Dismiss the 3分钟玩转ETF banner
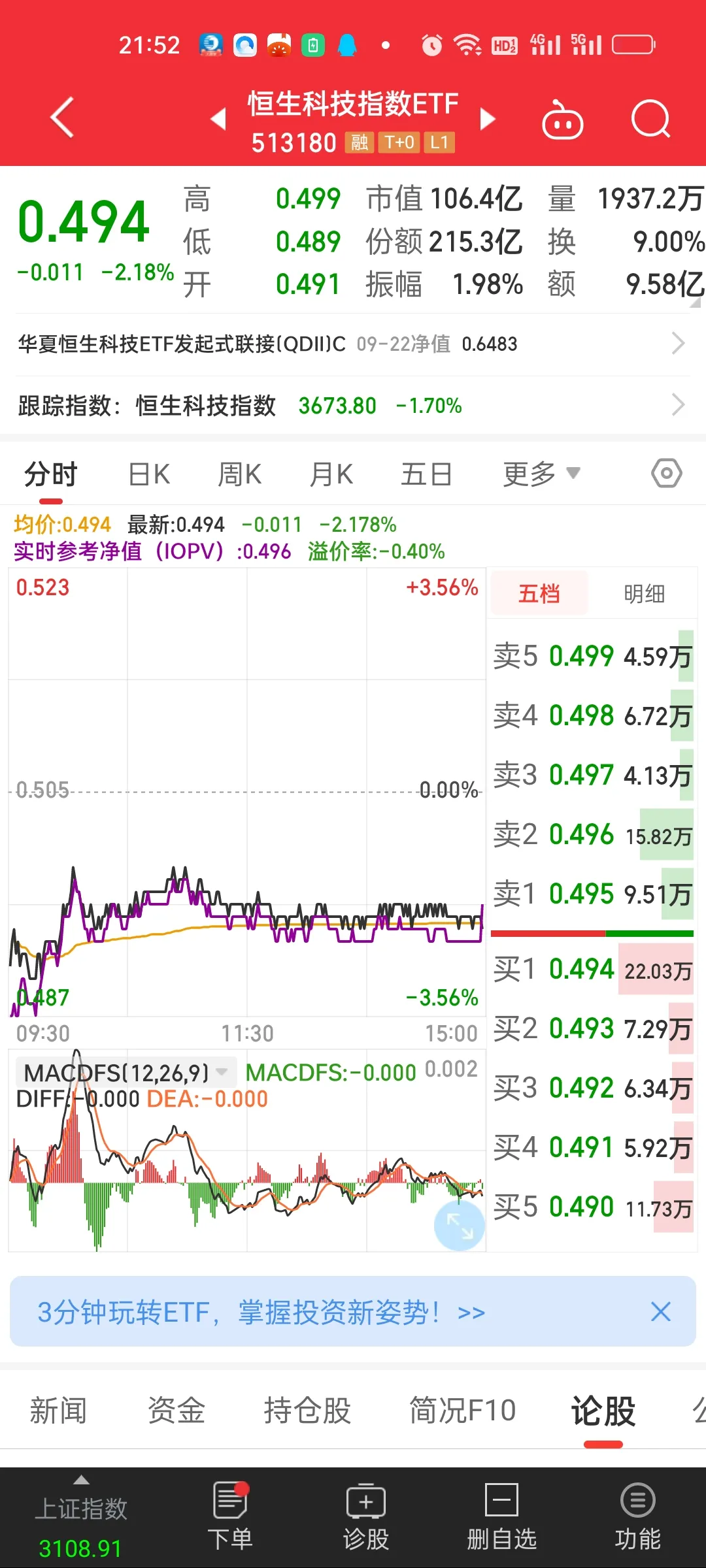 pos(661,1311)
